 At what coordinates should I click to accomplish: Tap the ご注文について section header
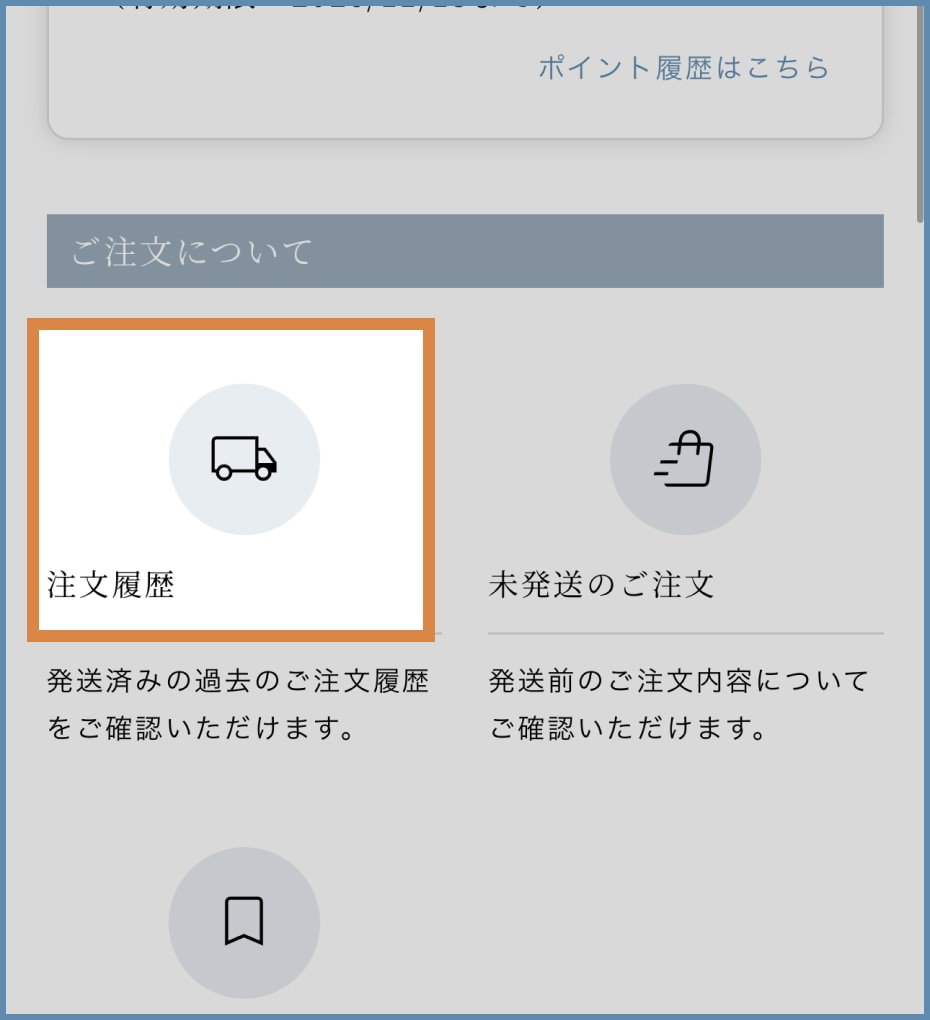[x=465, y=251]
